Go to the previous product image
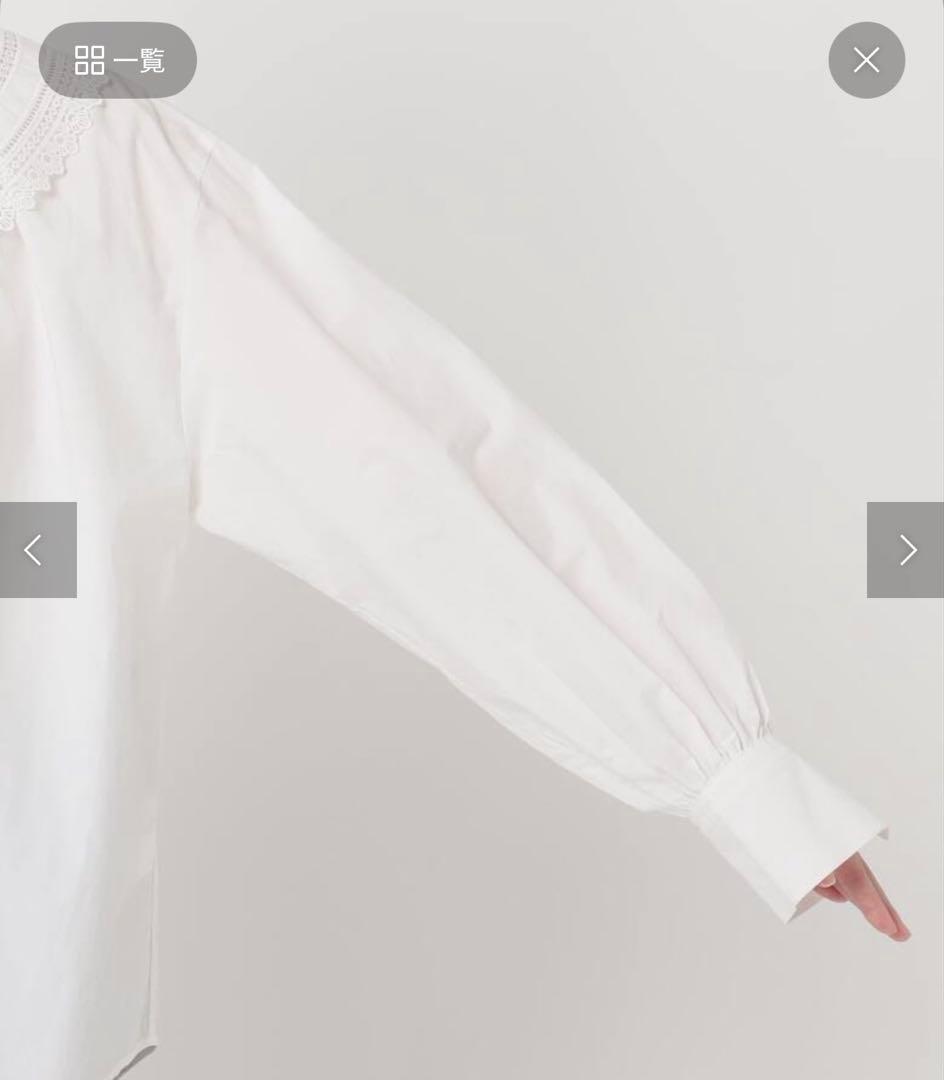This screenshot has height=1080, width=944. coord(37,549)
